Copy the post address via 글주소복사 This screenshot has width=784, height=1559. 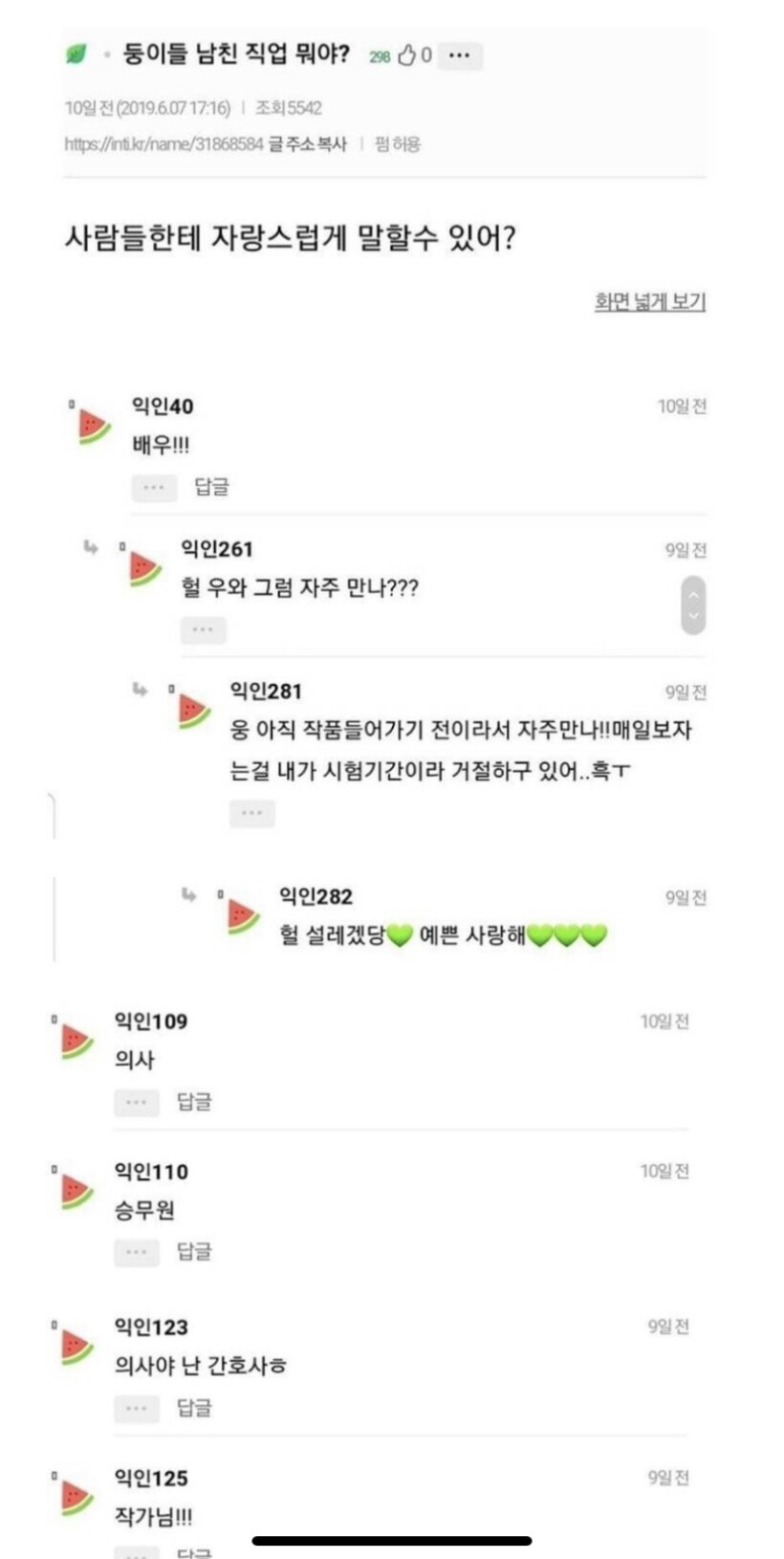coord(307,144)
